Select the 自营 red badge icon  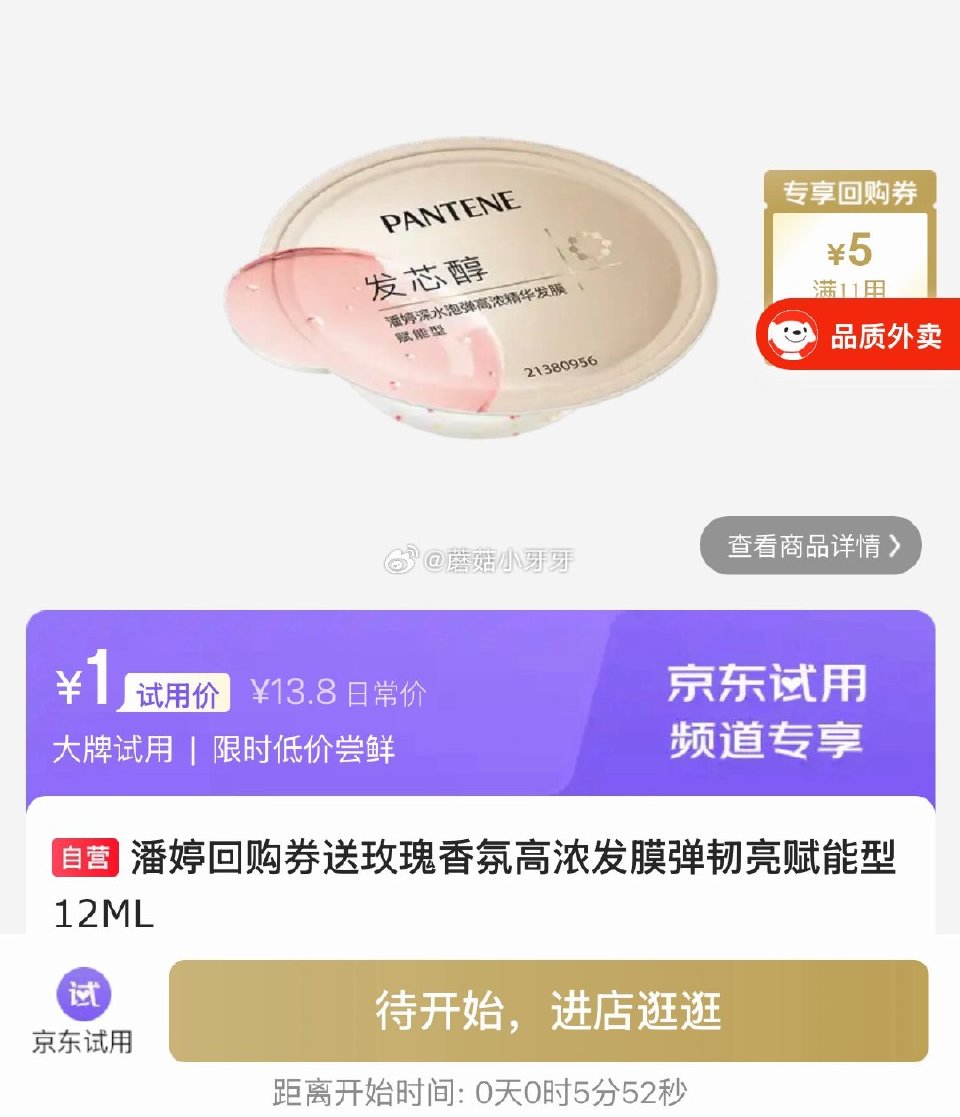[x=88, y=859]
